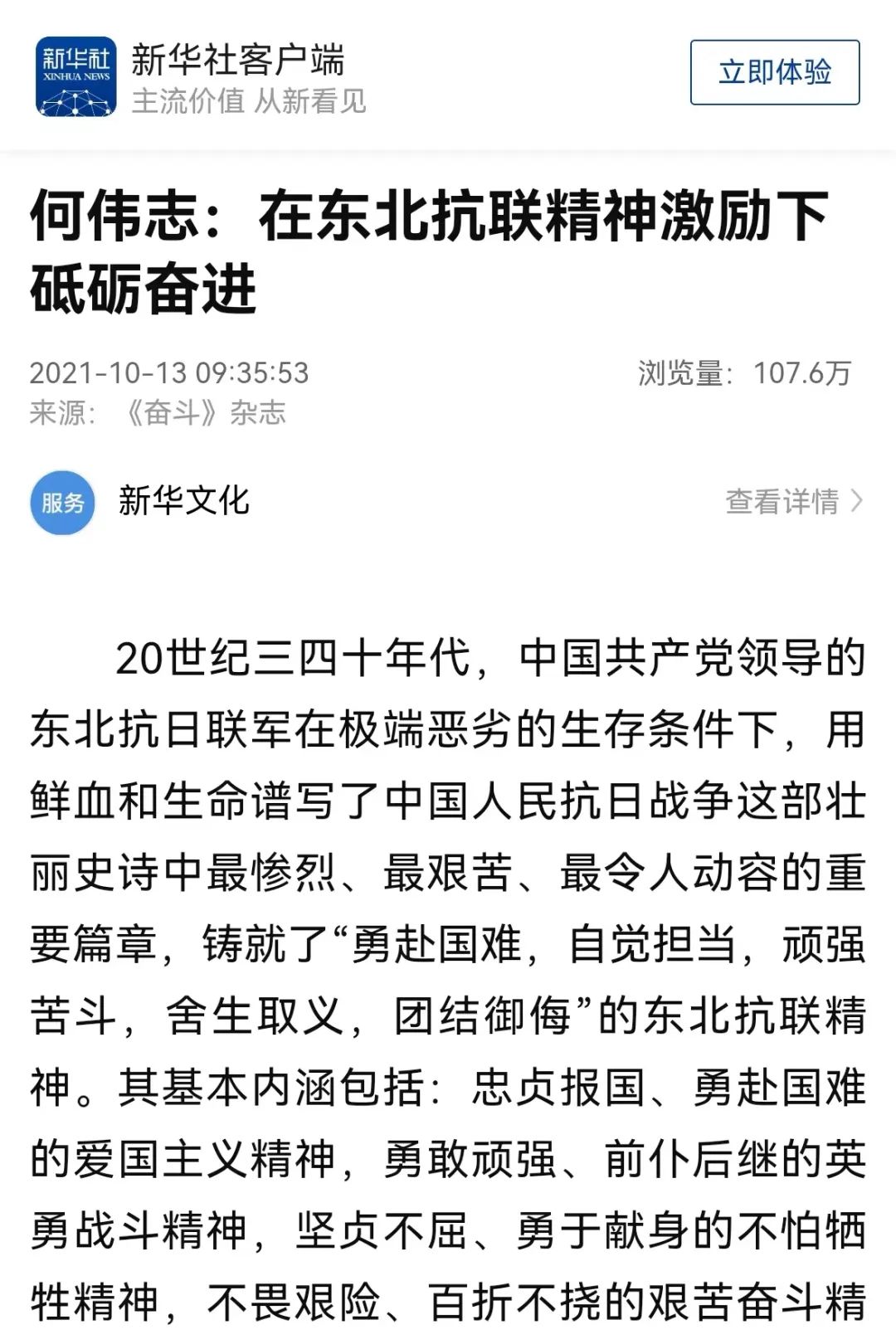Image resolution: width=896 pixels, height=1344 pixels.
Task: Open the 新华文化 service account
Action: [x=183, y=501]
